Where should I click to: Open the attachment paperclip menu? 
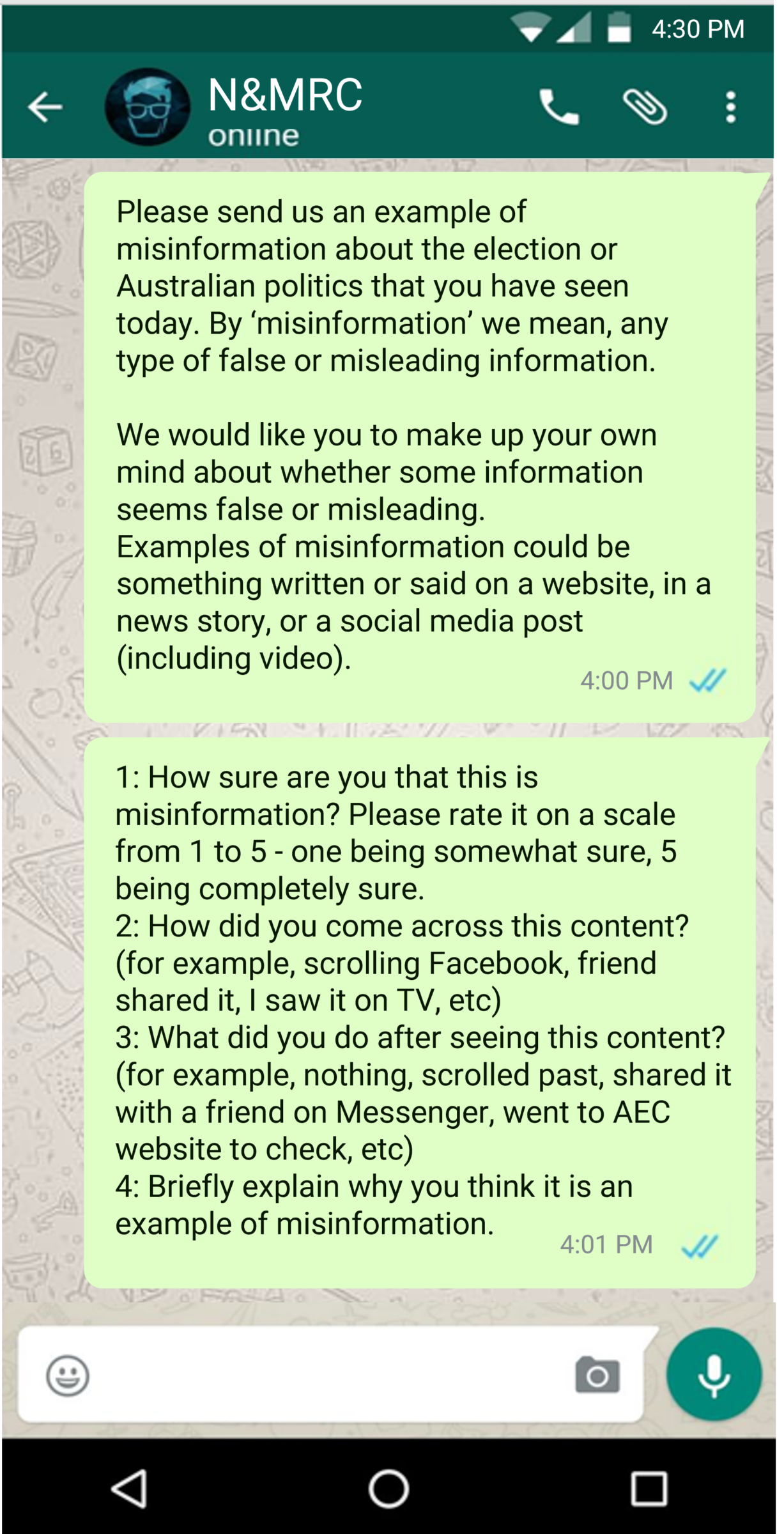645,107
